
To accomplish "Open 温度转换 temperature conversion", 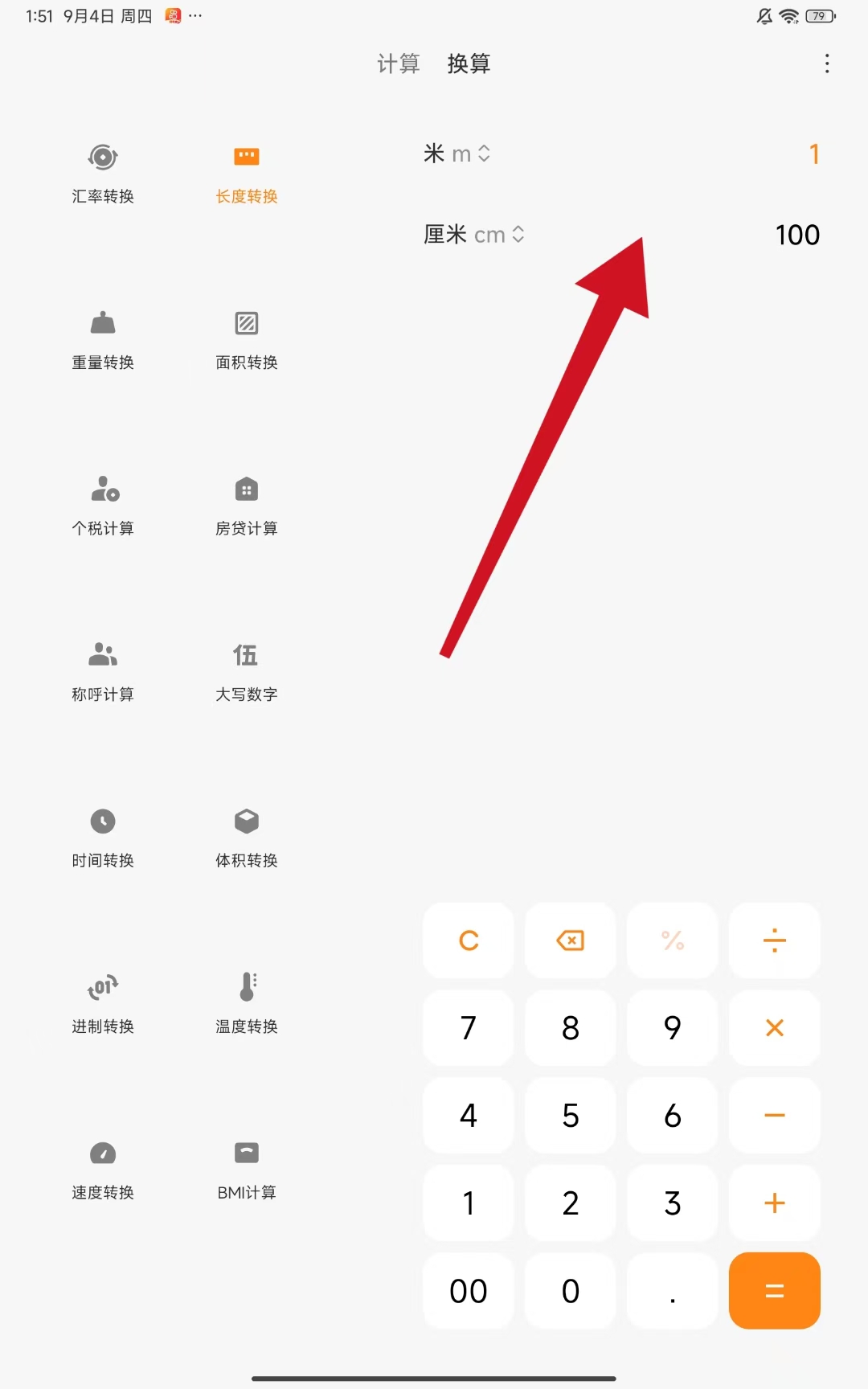I will tap(246, 1003).
